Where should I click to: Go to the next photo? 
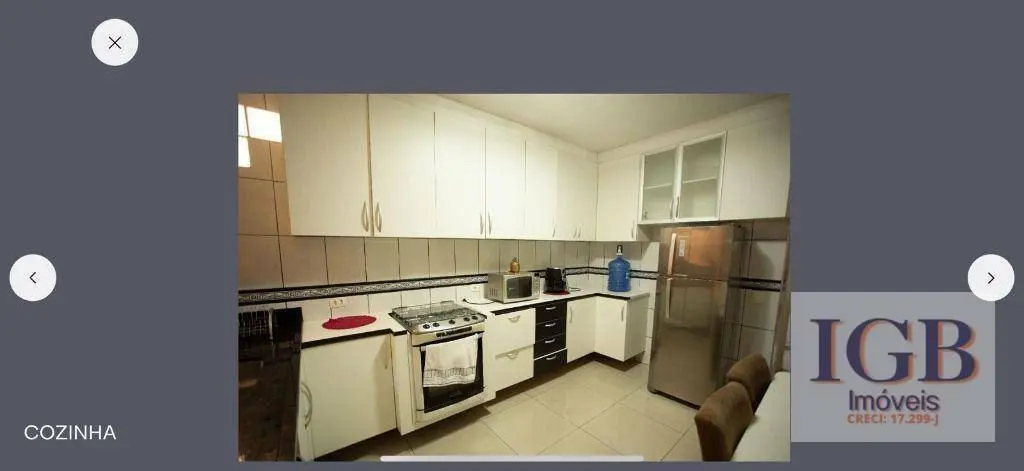click(x=990, y=278)
